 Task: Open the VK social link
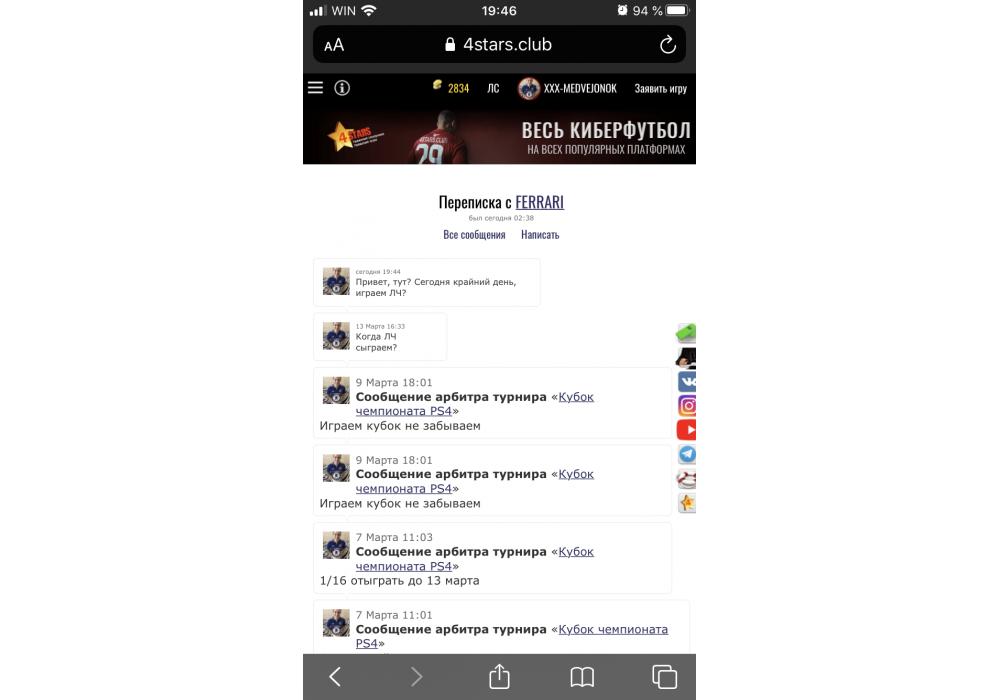(x=687, y=381)
